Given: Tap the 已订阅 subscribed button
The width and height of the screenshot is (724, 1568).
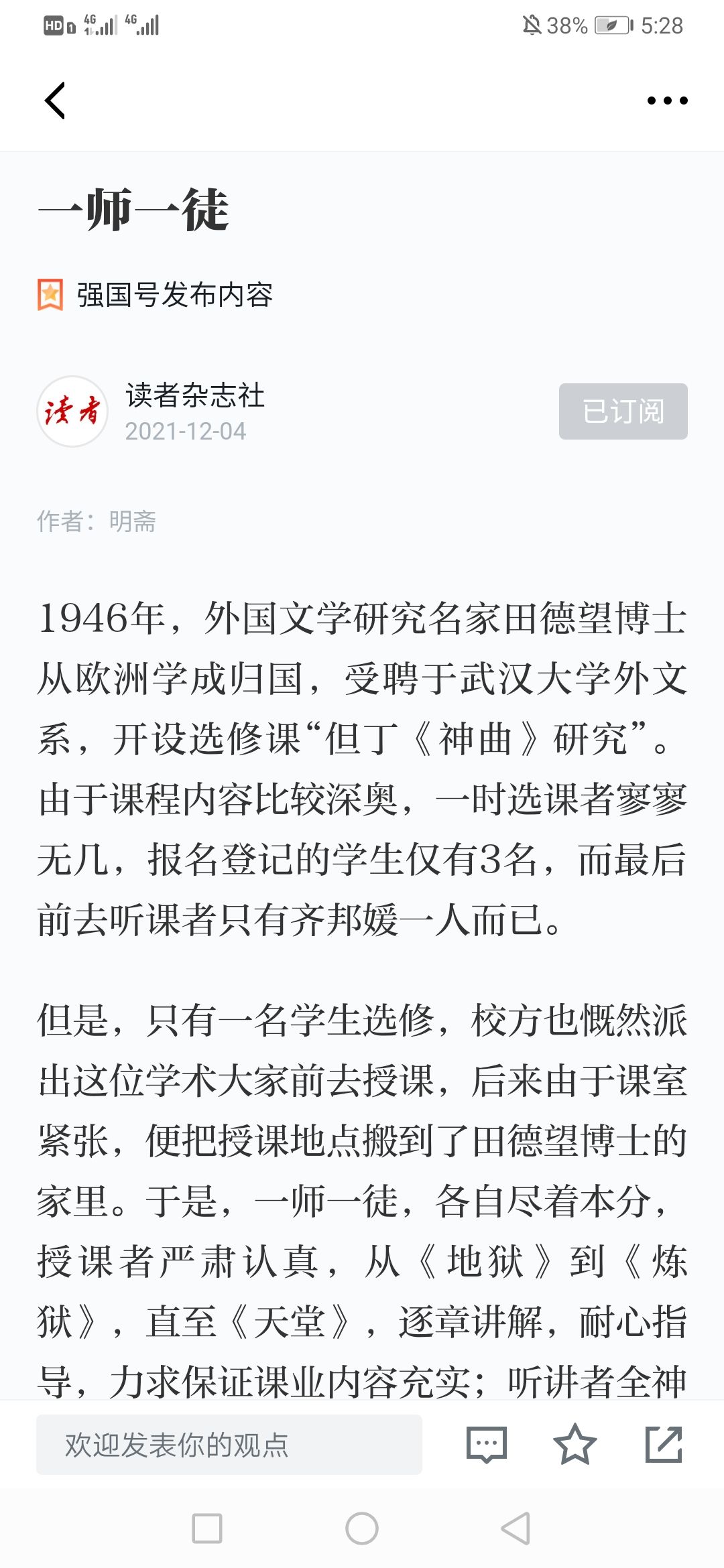Looking at the screenshot, I should click(623, 411).
